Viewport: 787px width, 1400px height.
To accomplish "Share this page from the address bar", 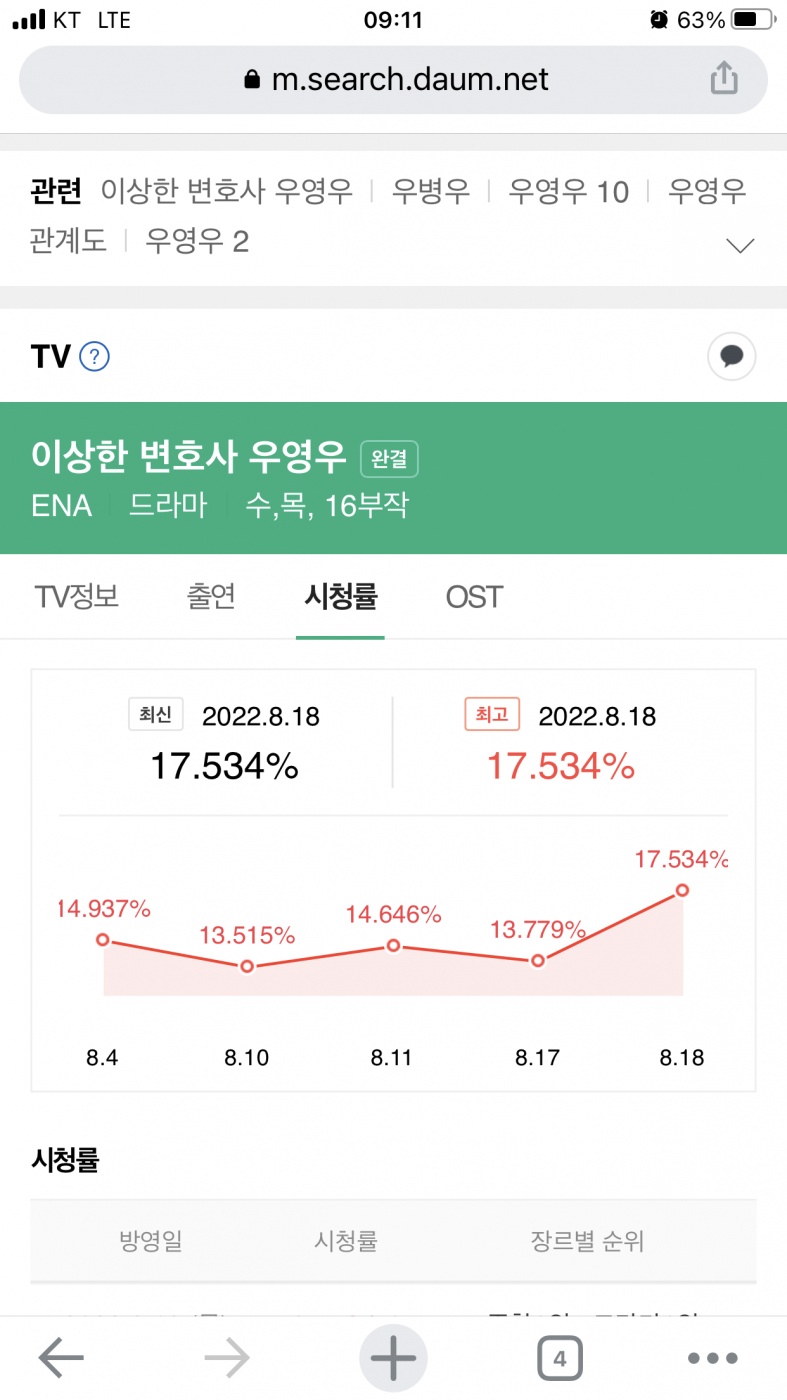I will point(724,79).
